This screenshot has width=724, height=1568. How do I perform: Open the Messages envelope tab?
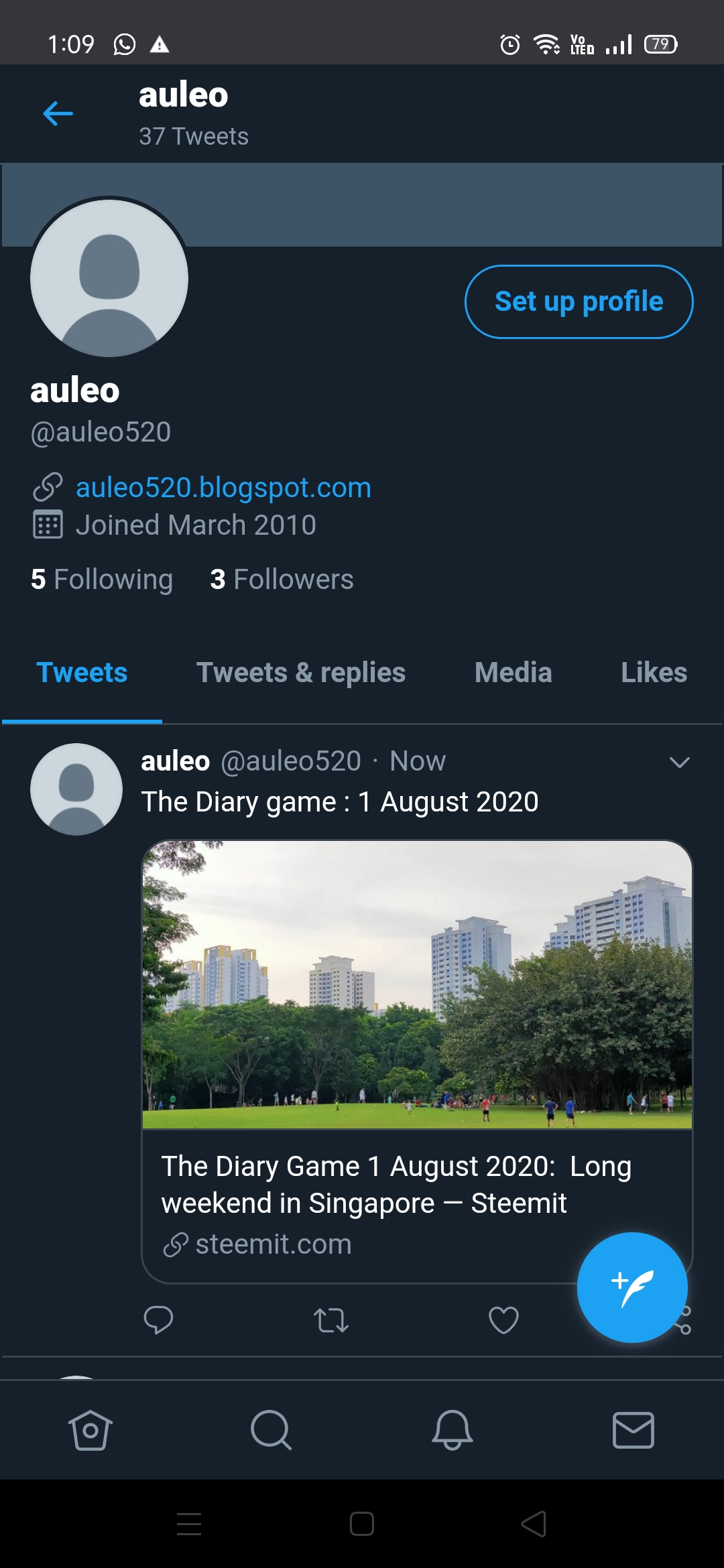[x=633, y=1430]
